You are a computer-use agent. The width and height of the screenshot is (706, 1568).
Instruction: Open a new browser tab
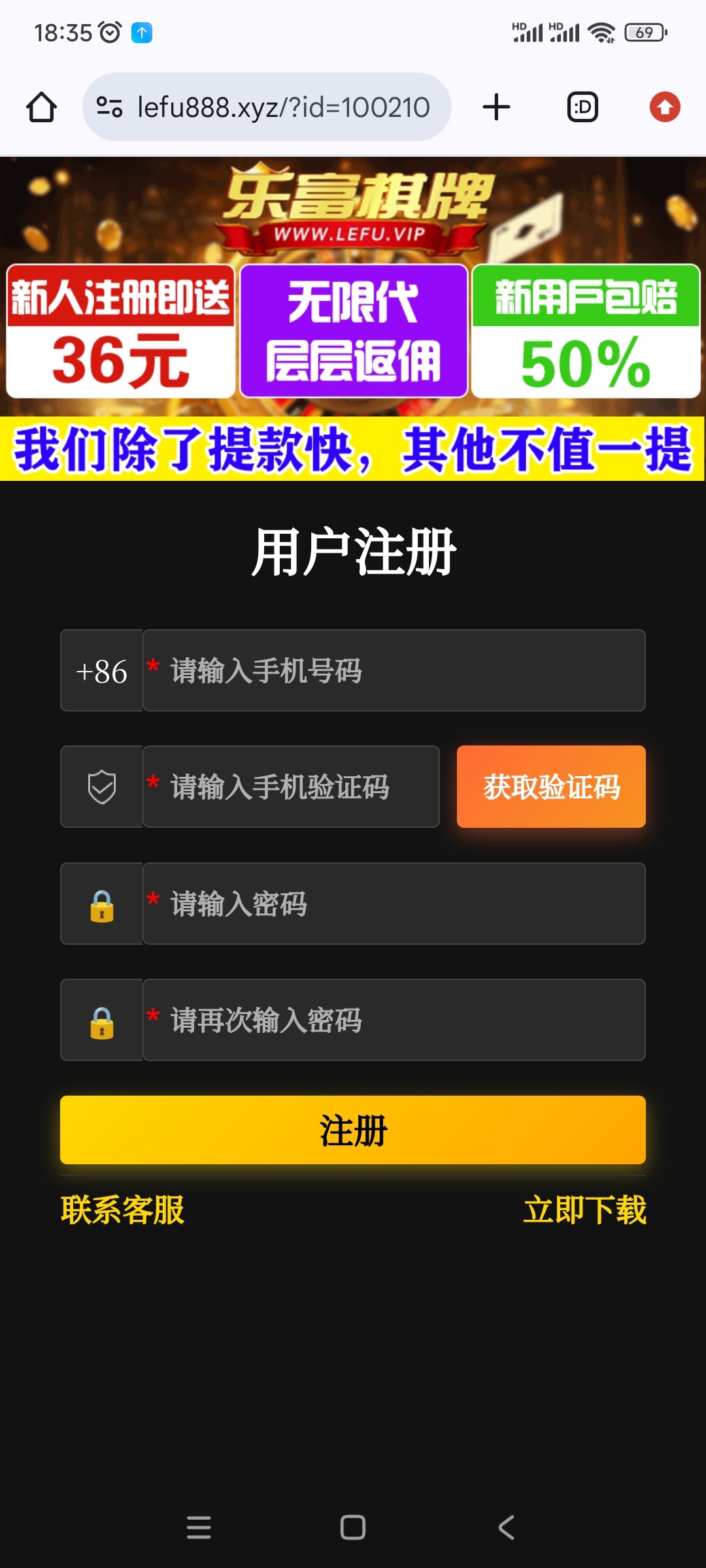tap(496, 107)
